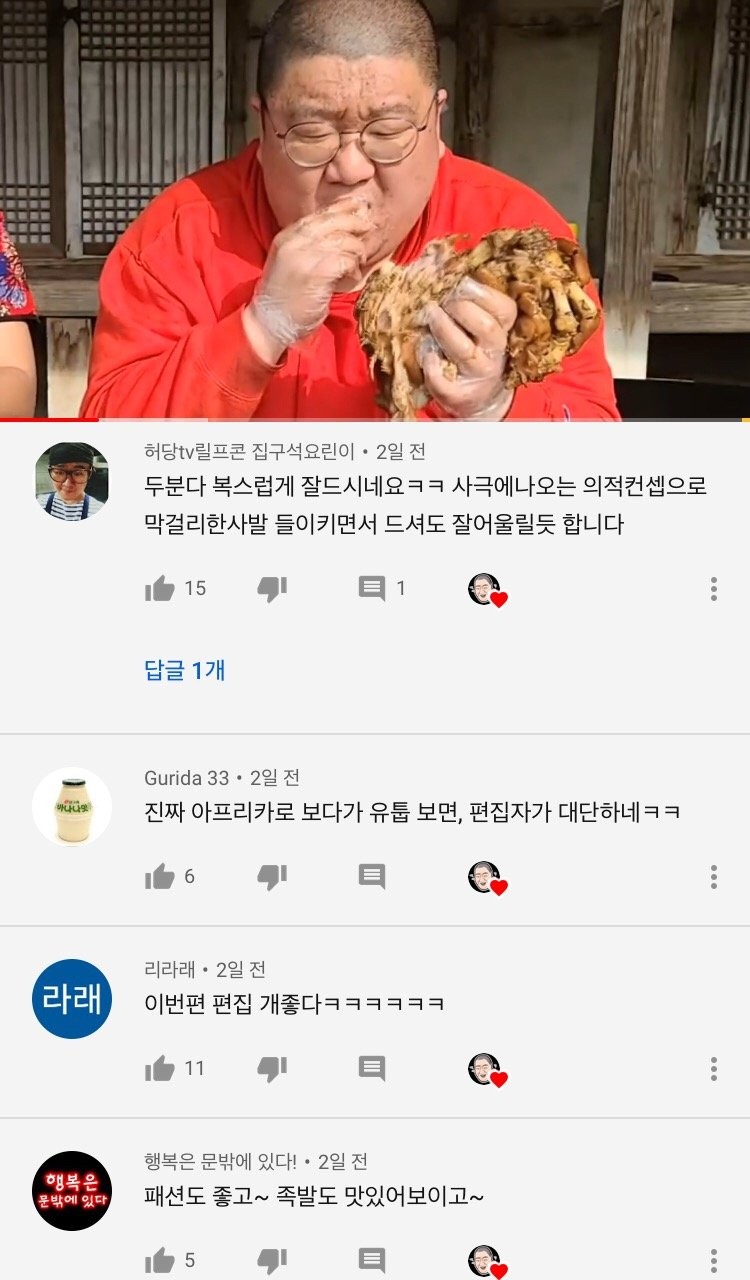
Task: Open overflow menu for 리라래's comment
Action: (x=713, y=1069)
